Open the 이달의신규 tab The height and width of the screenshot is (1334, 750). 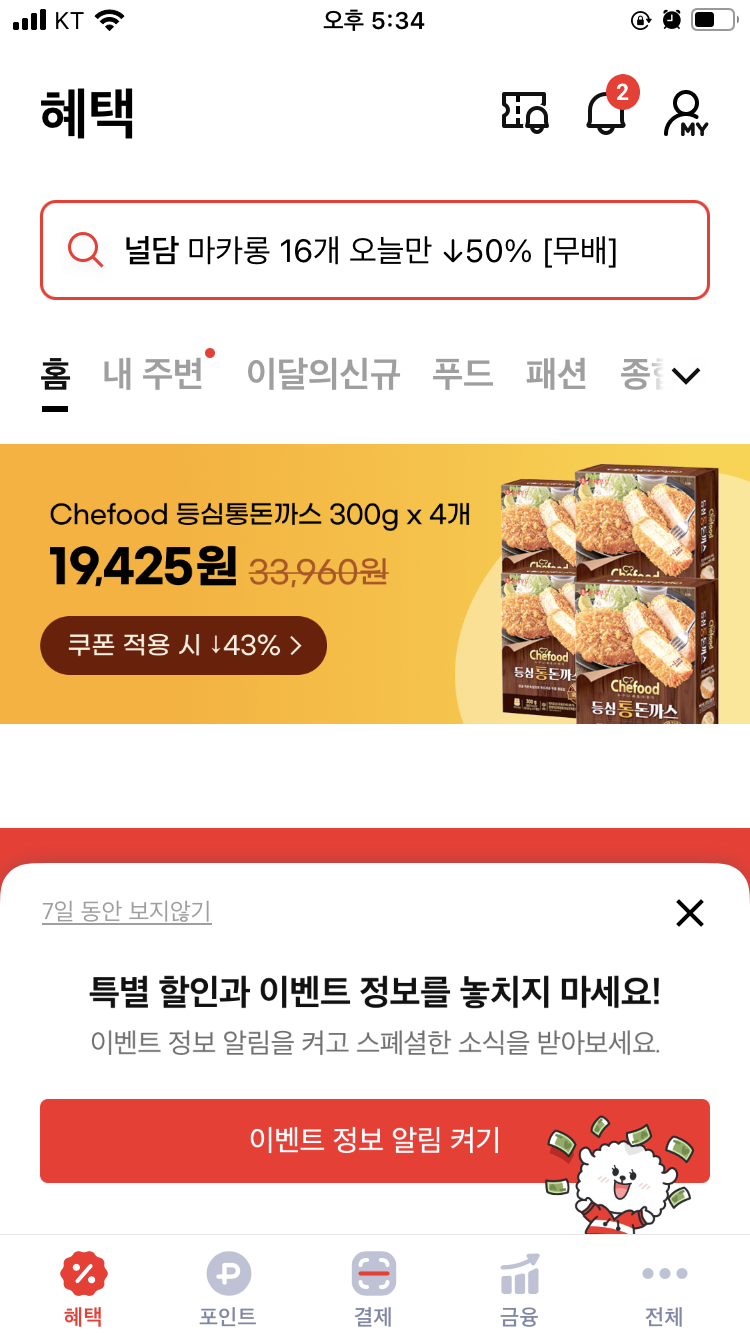click(322, 375)
